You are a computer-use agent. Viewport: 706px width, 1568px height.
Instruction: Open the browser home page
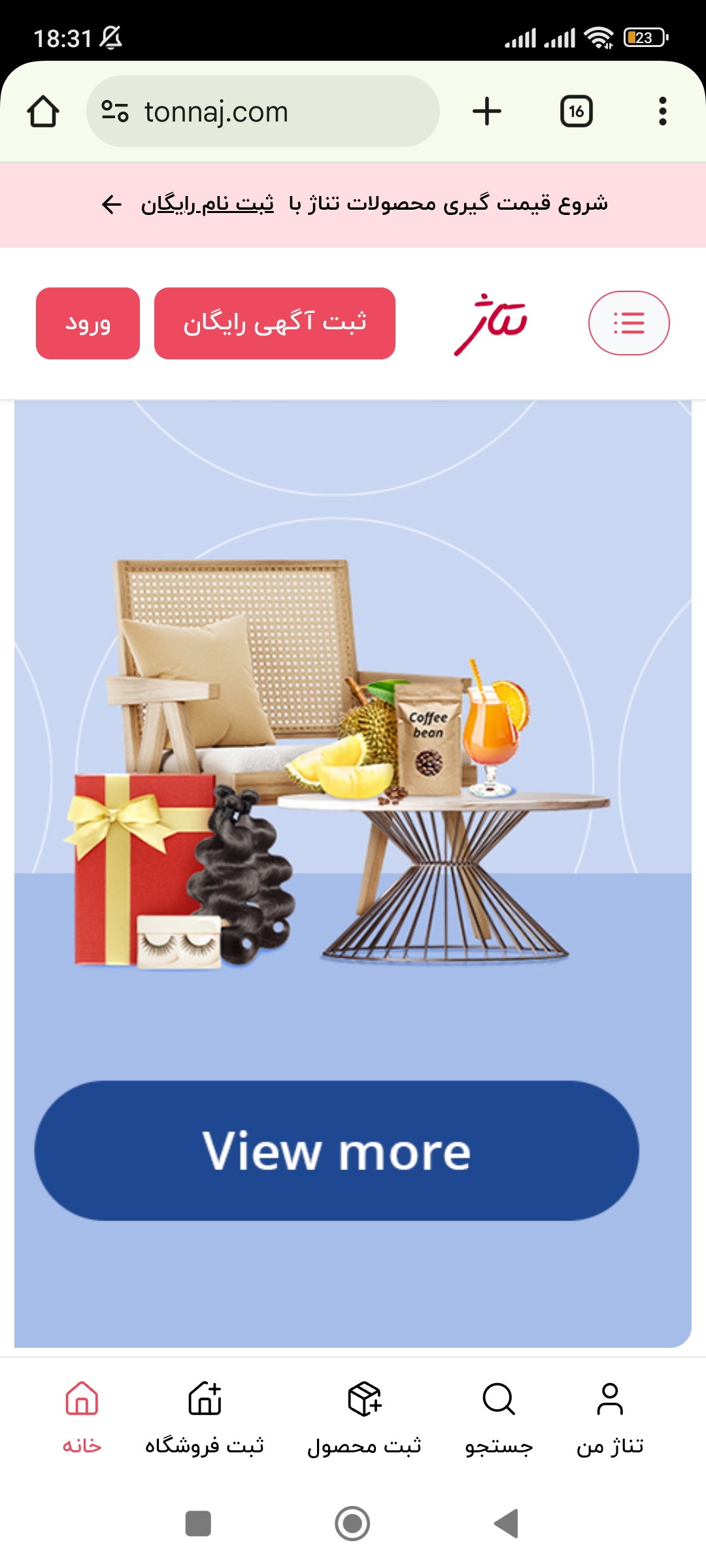click(x=43, y=112)
